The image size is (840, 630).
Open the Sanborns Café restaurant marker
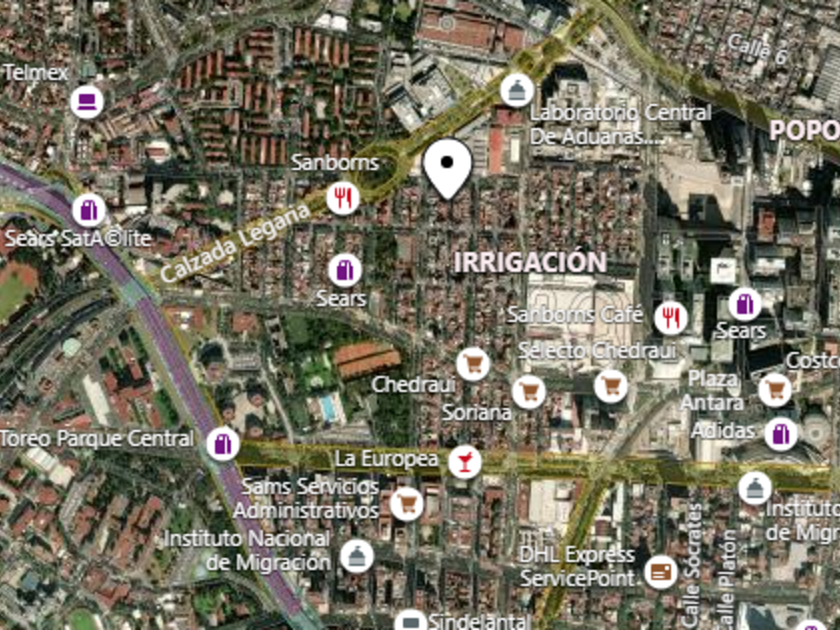(x=671, y=318)
